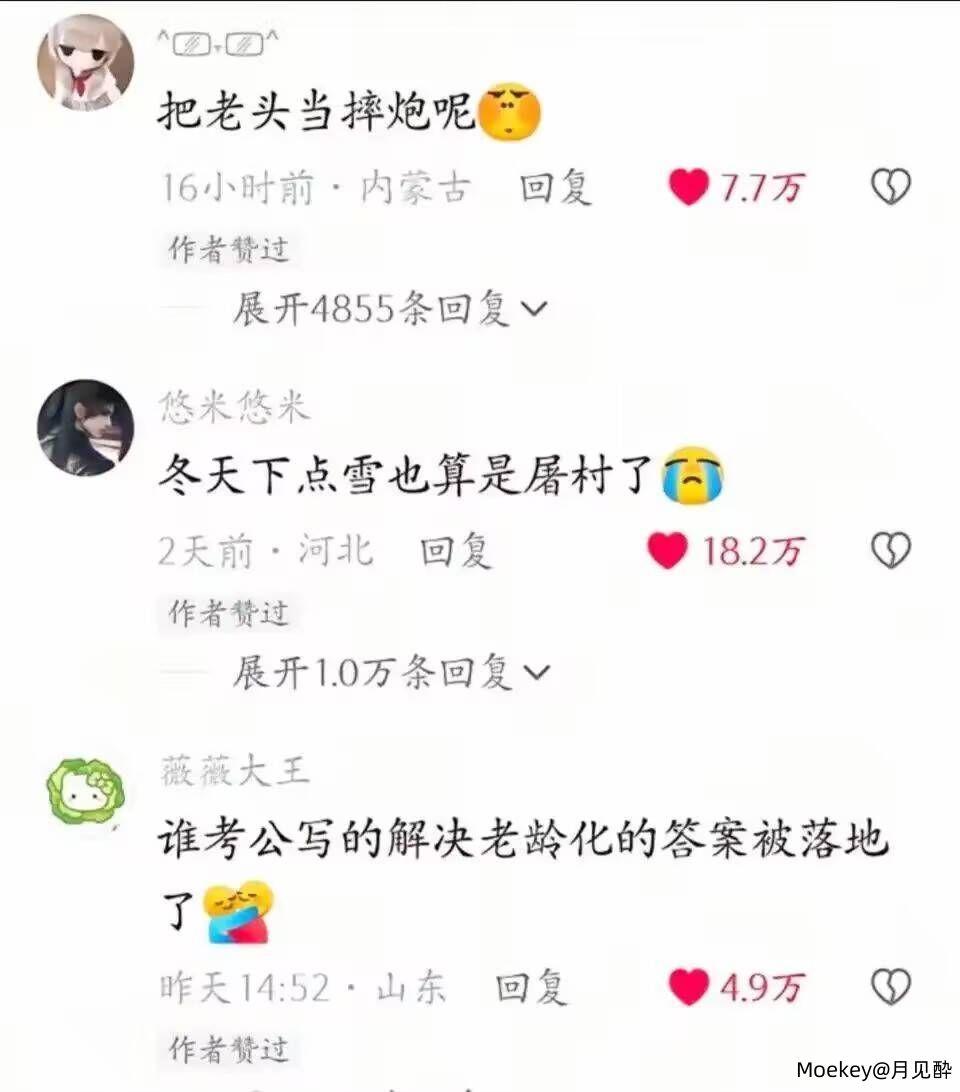Reply to 悠米悠米's comment
This screenshot has width=960, height=1092.
pos(456,551)
